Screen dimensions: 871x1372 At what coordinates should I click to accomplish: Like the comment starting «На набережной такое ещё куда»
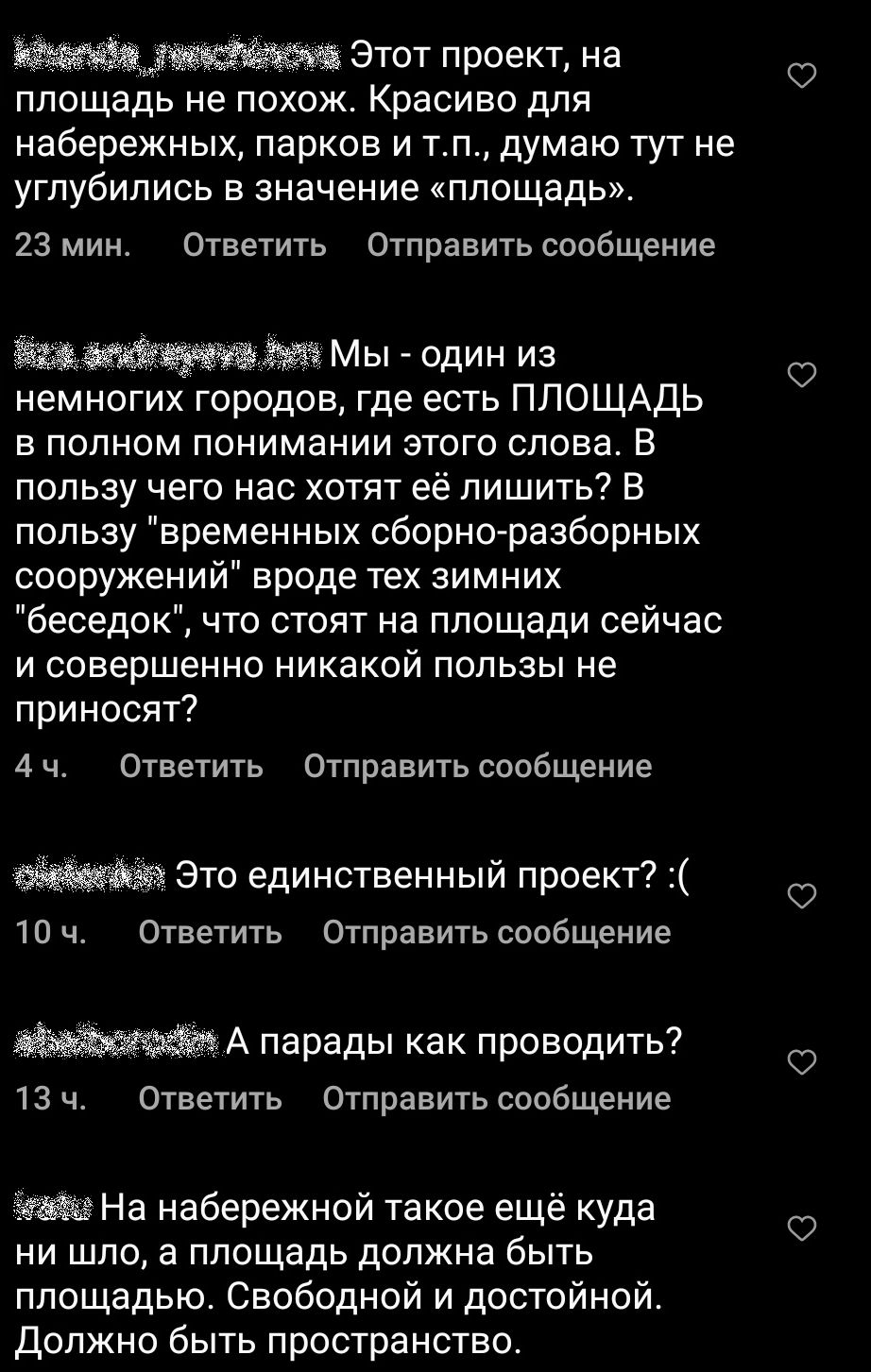tap(801, 1228)
